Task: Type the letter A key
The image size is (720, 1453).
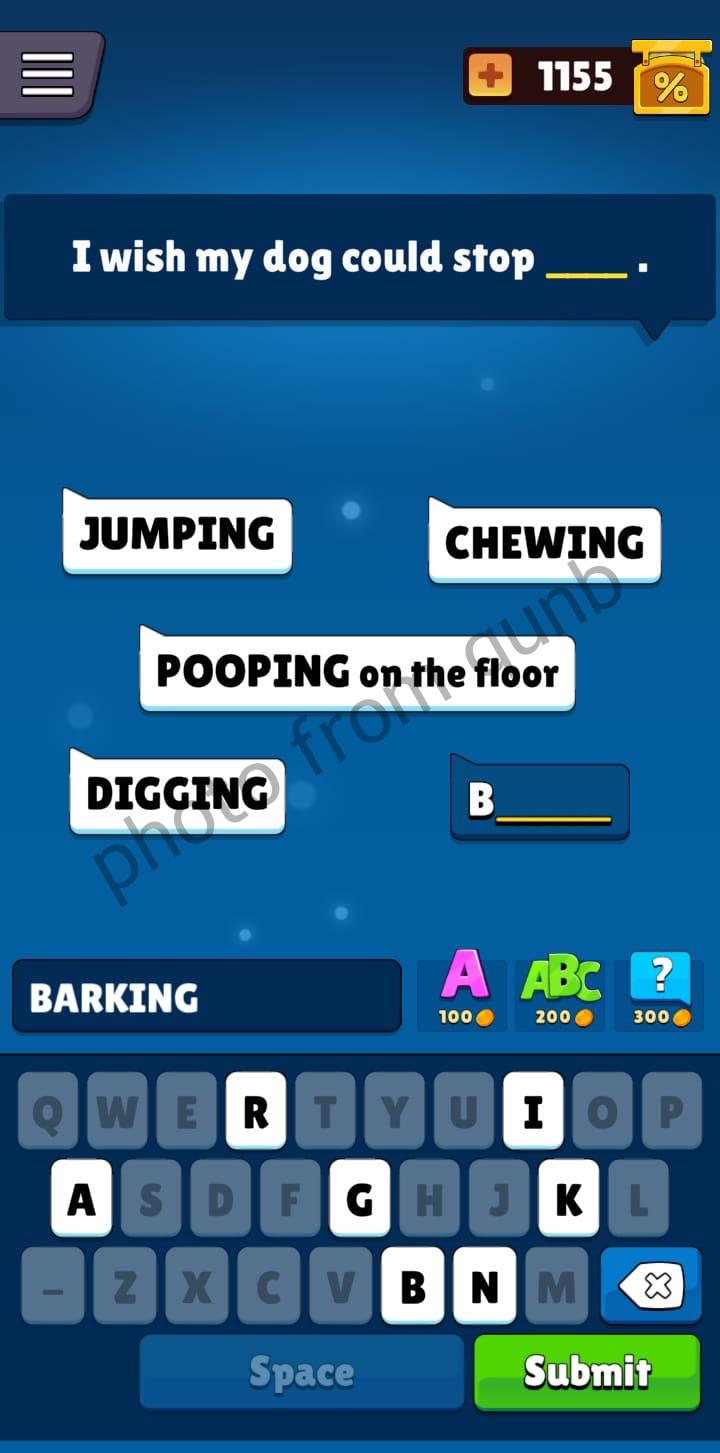Action: [81, 1198]
